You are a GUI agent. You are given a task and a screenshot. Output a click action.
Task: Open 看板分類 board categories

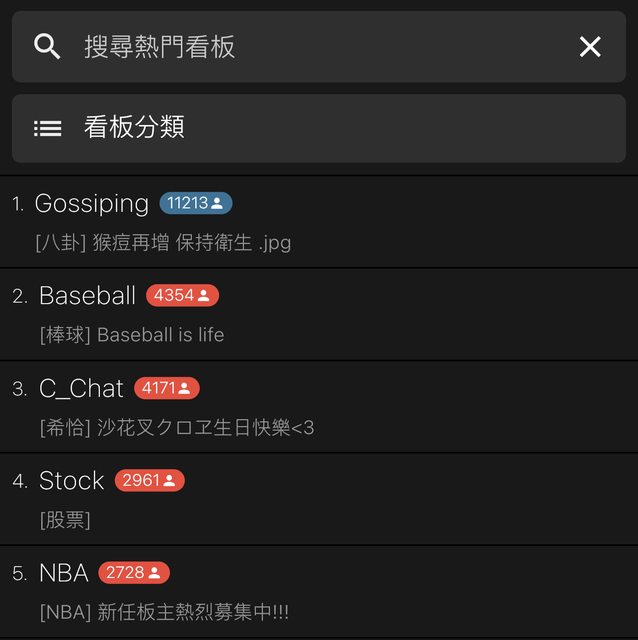318,128
